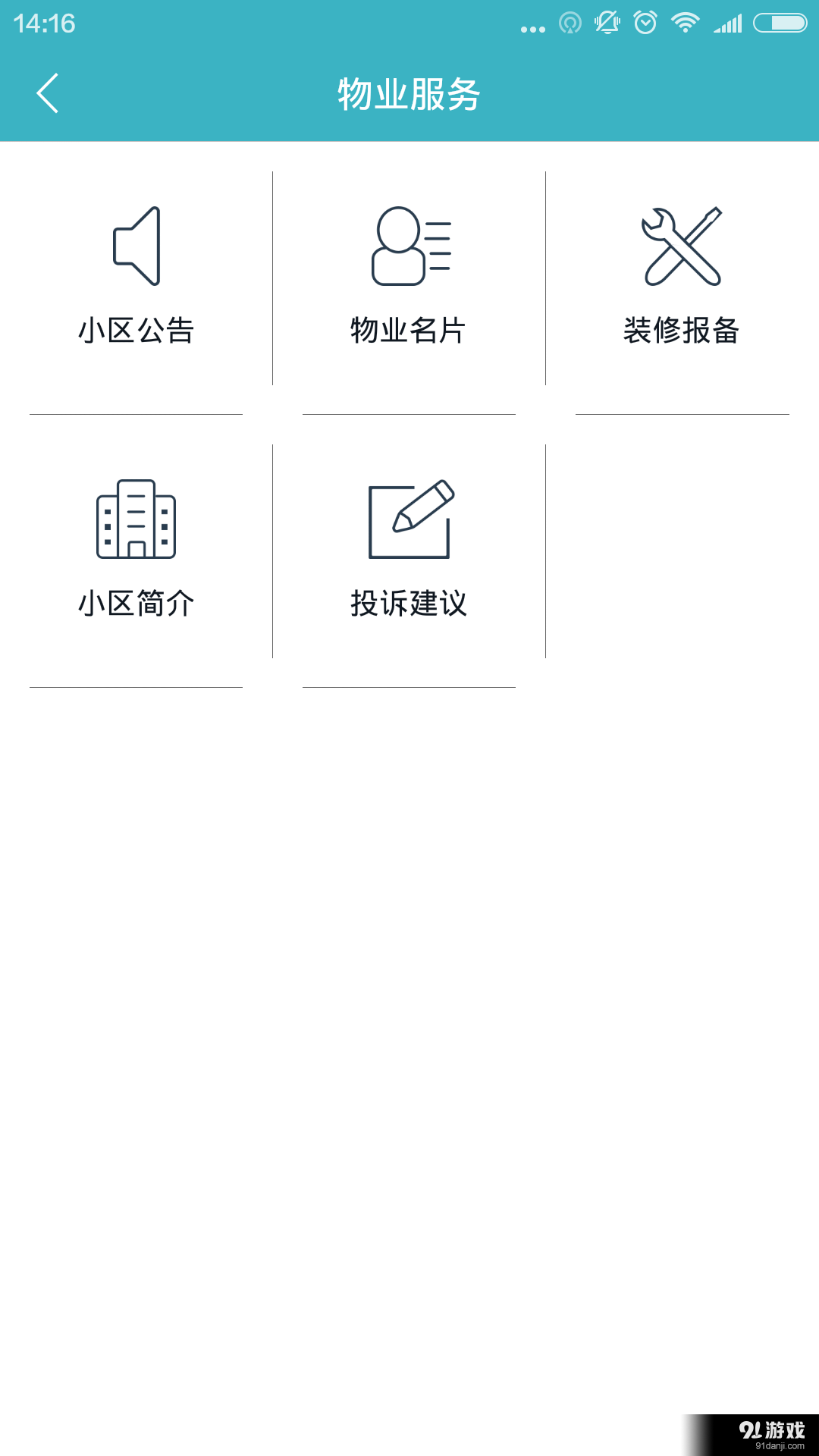The width and height of the screenshot is (819, 1456).
Task: Select the 装修报备 text label
Action: coord(682,329)
